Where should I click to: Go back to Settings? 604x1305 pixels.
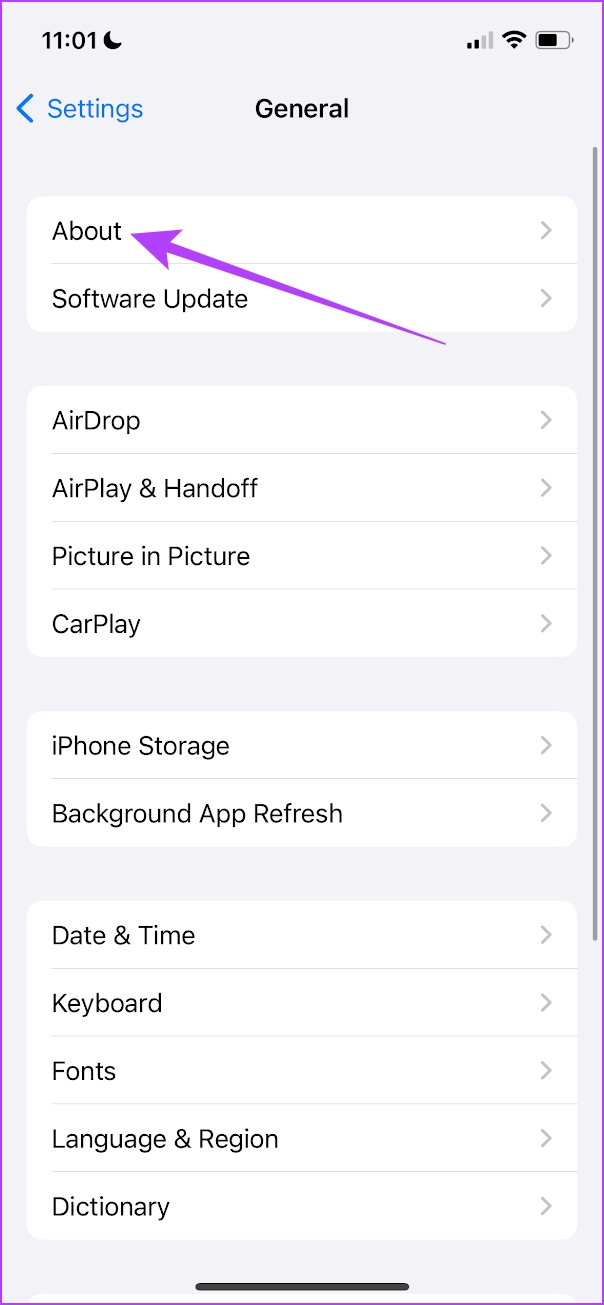(x=80, y=108)
